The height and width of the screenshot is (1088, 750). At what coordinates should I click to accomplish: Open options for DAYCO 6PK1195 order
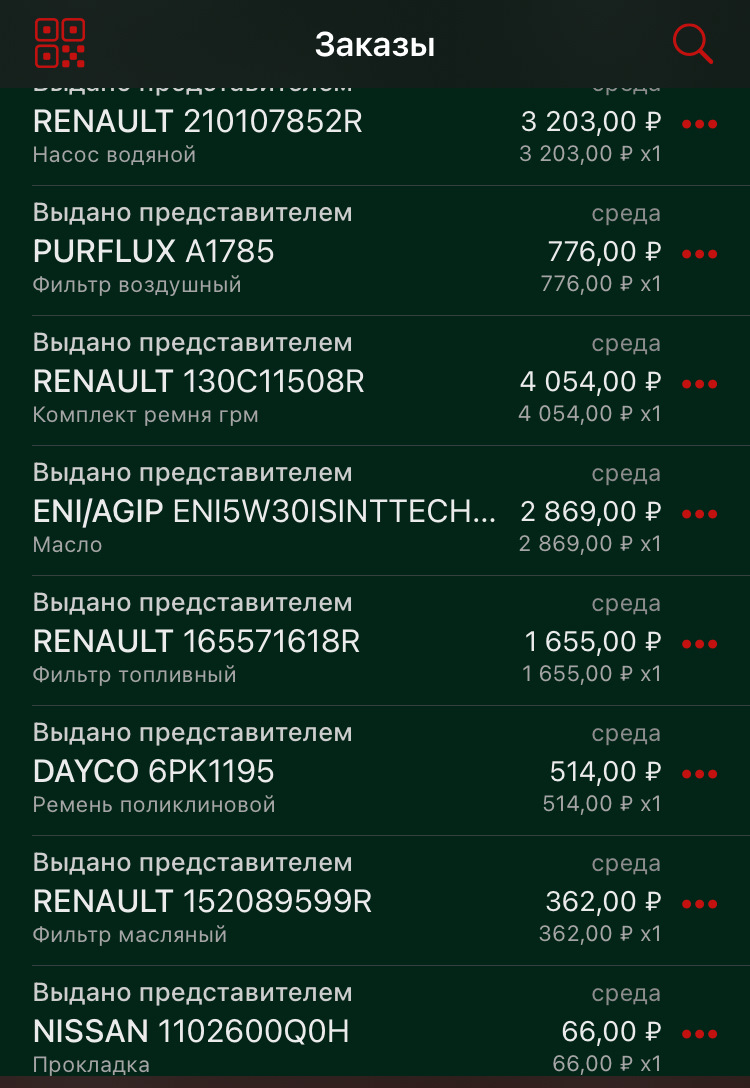click(699, 774)
